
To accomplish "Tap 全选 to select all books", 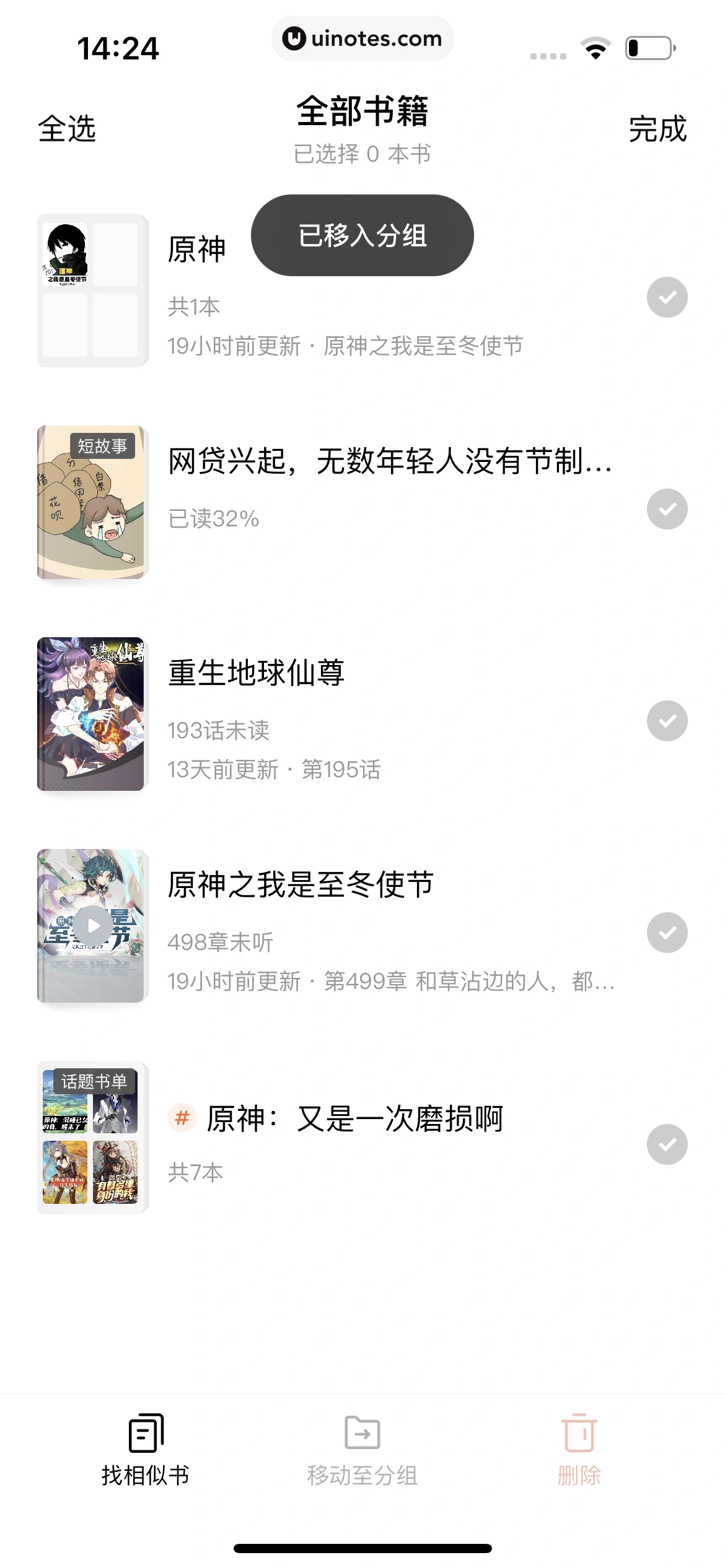I will (x=67, y=129).
